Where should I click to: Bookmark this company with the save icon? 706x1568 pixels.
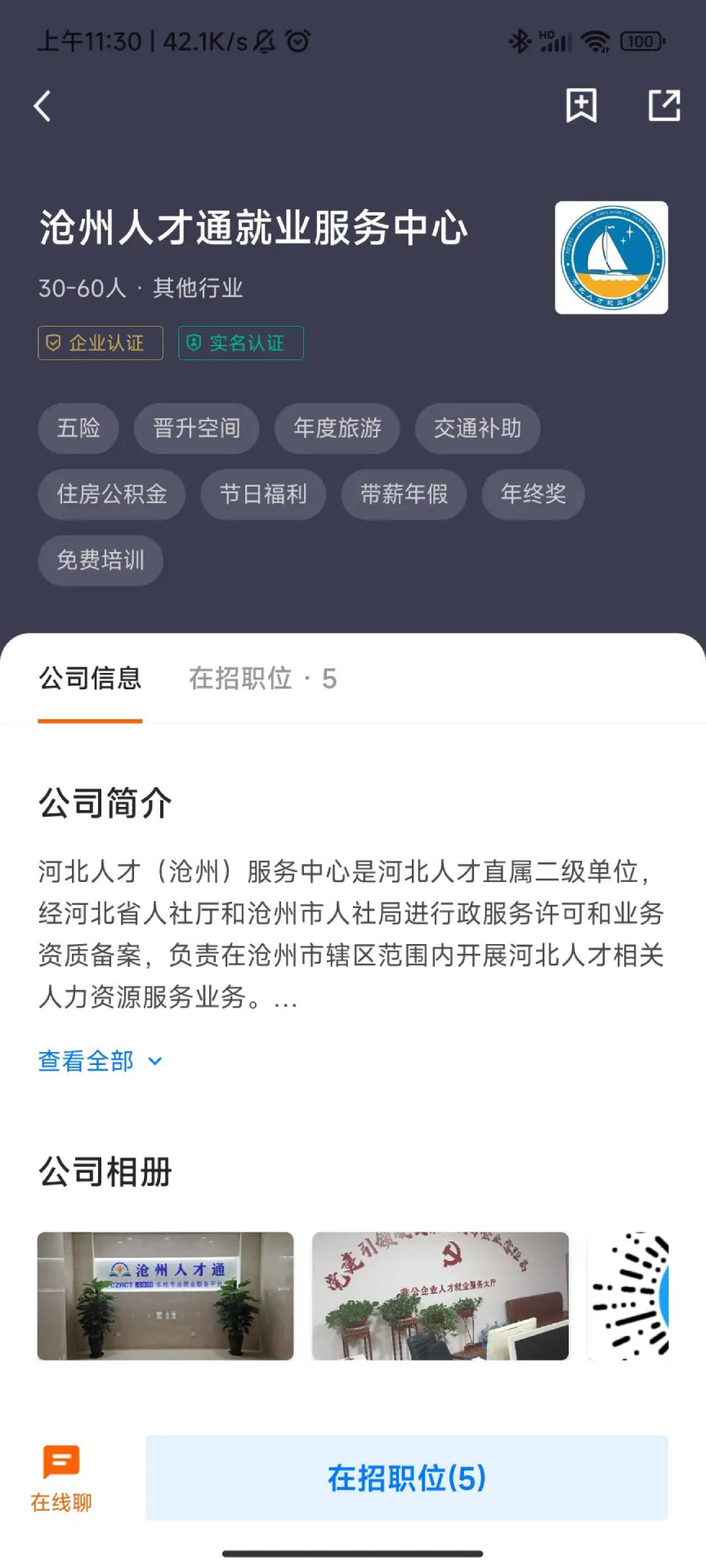580,105
